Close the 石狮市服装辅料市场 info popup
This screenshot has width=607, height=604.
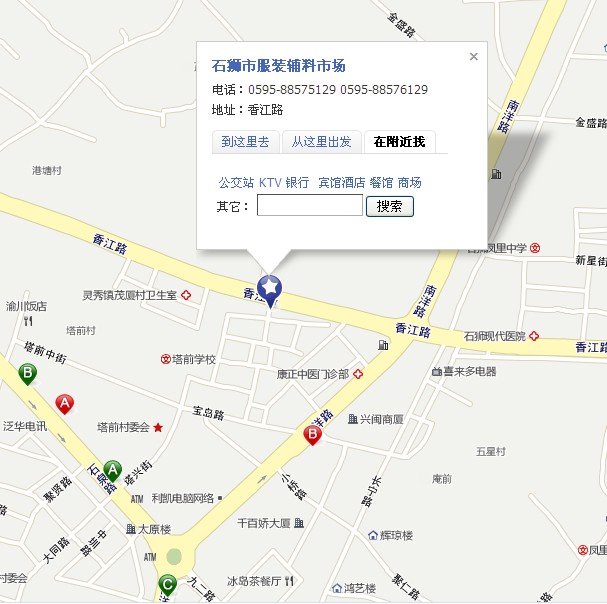(x=474, y=57)
